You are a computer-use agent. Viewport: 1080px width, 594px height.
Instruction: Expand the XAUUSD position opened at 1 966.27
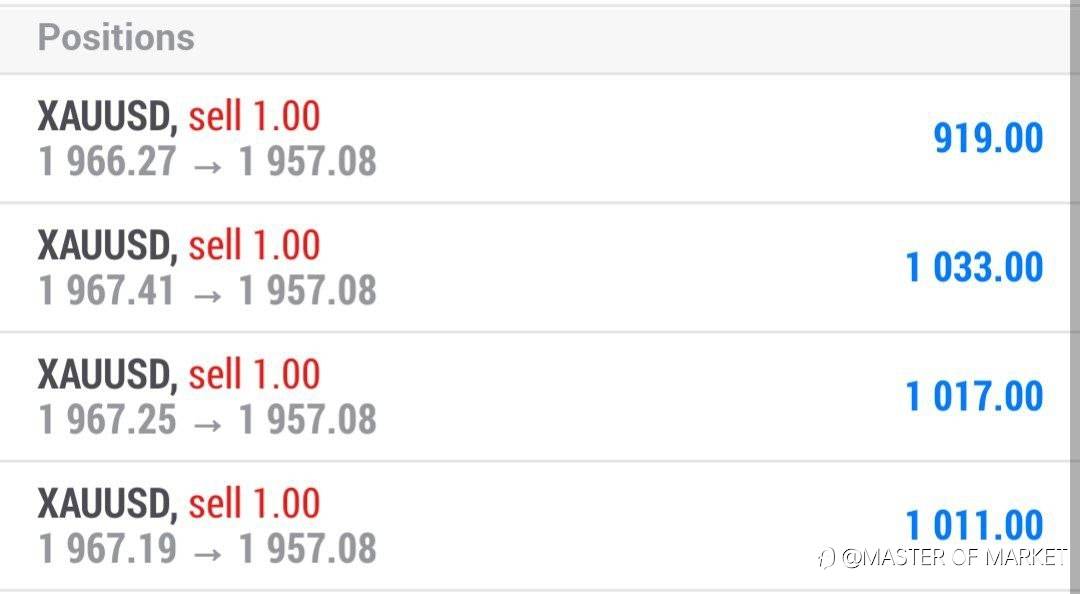pos(535,139)
